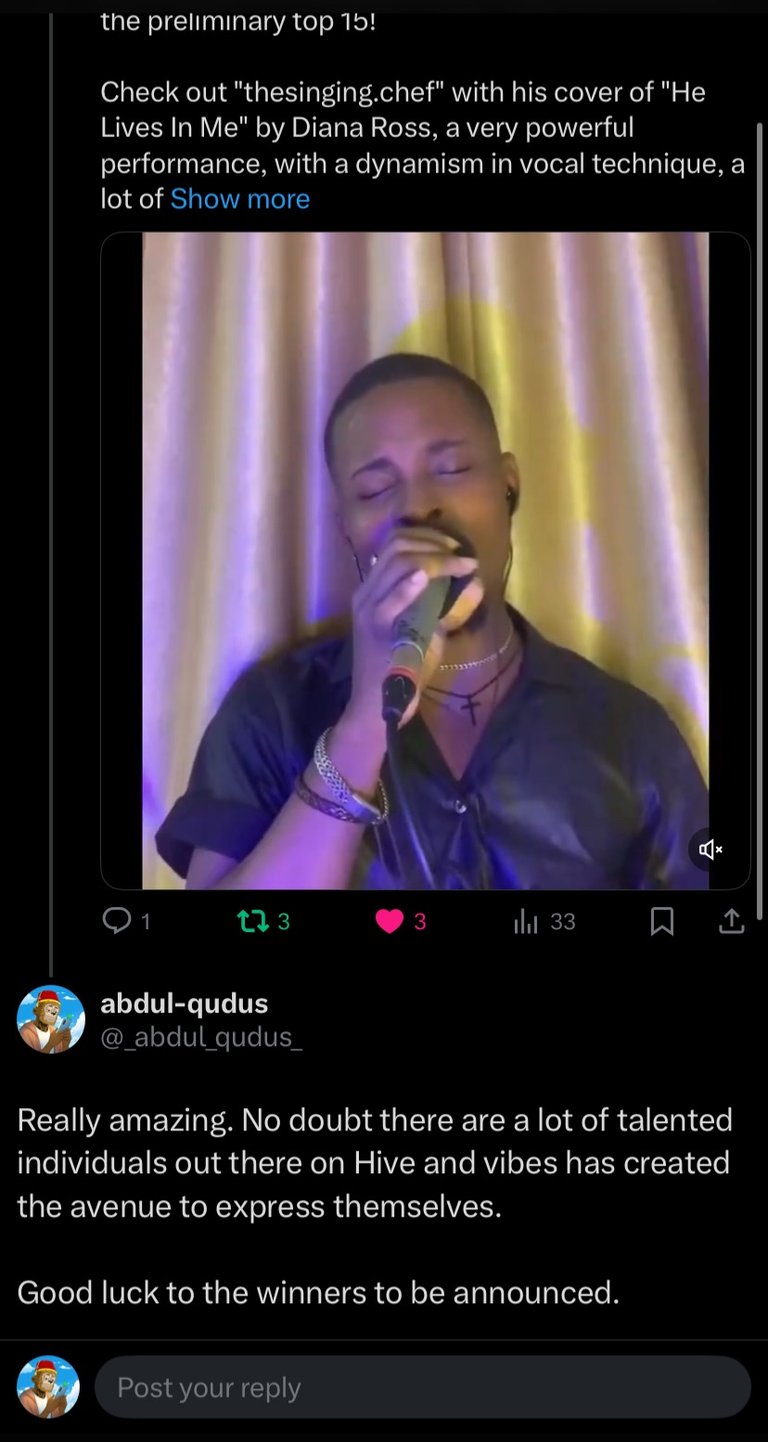Open the singing performance video
This screenshot has width=768, height=1442.
425,560
